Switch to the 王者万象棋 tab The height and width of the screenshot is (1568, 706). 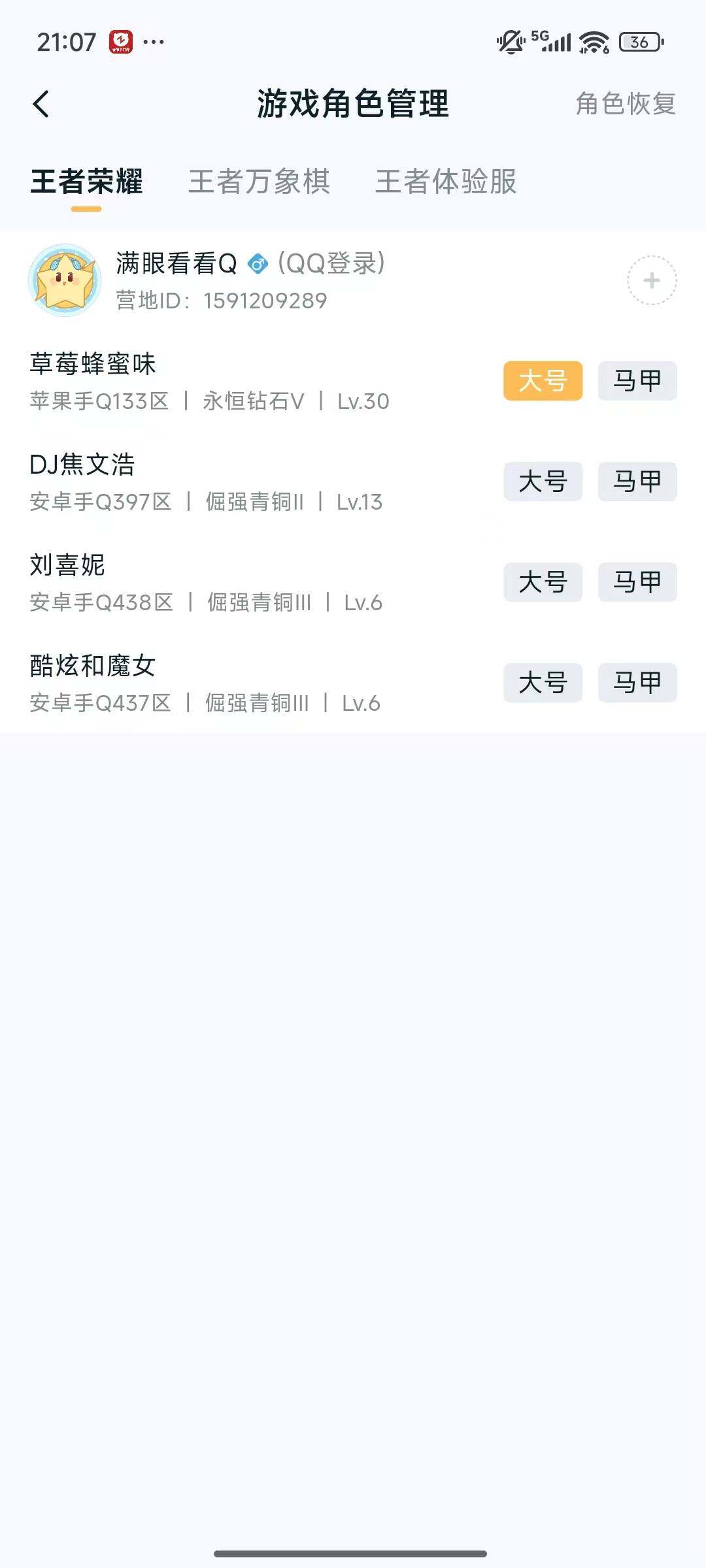(260, 184)
